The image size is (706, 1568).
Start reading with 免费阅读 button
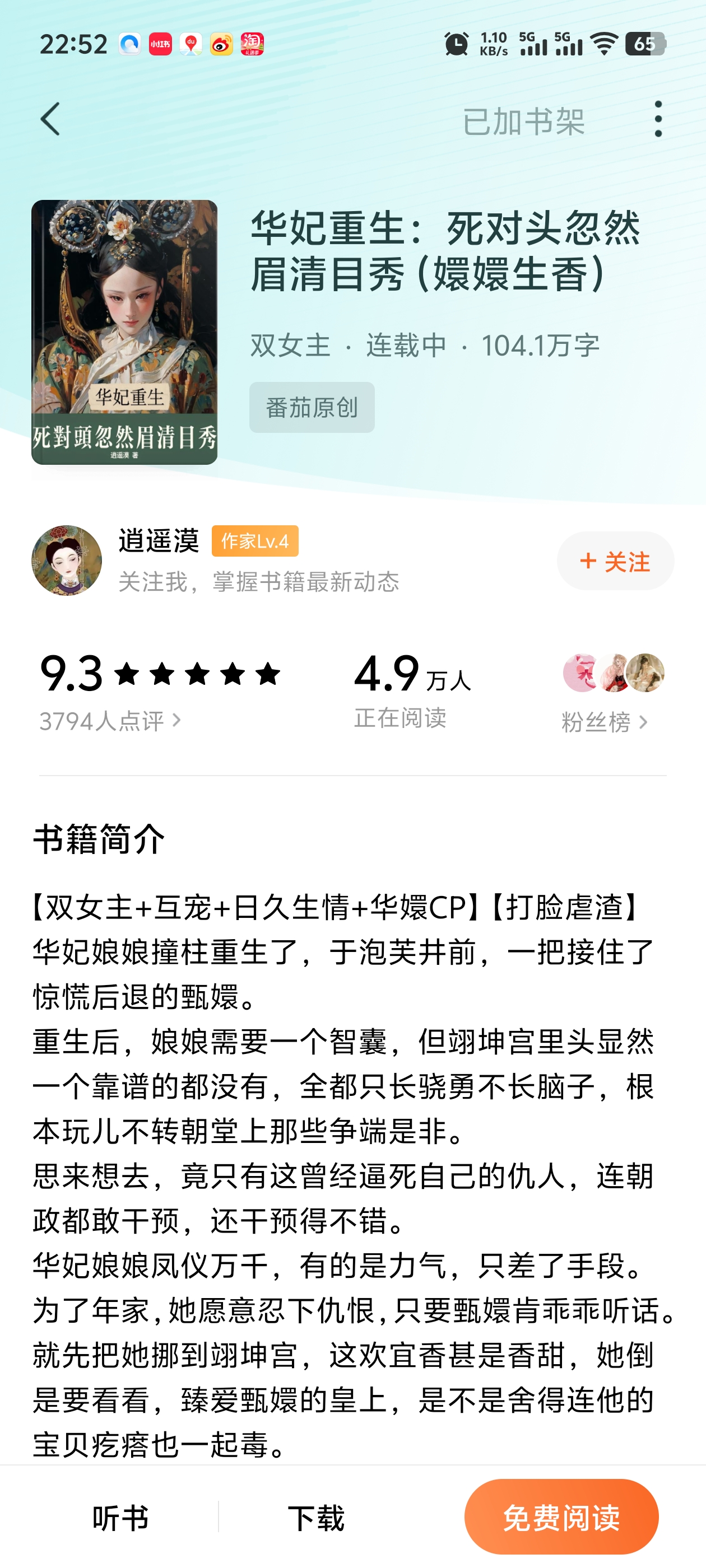pos(561,1517)
